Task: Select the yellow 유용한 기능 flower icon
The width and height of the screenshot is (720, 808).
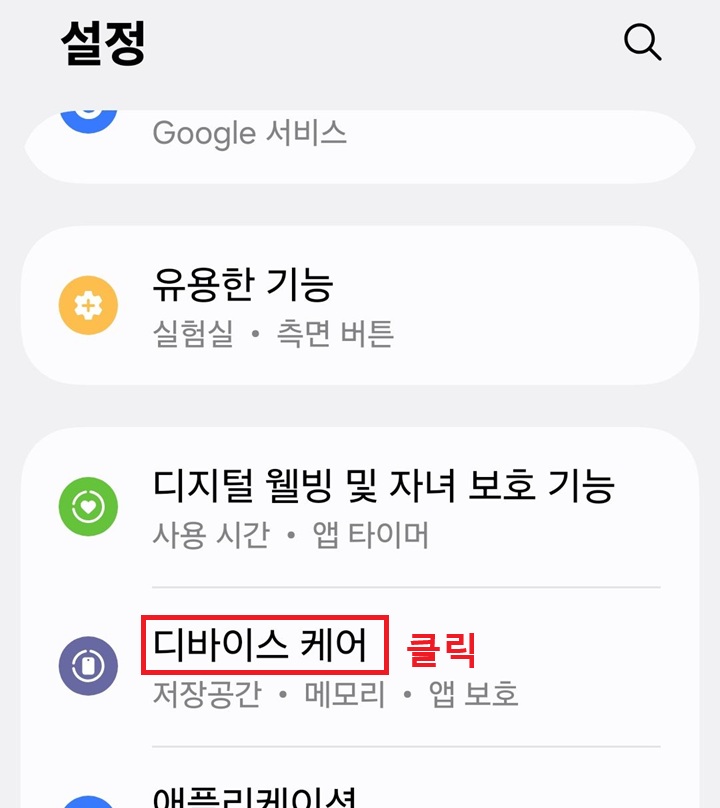Action: click(x=88, y=305)
